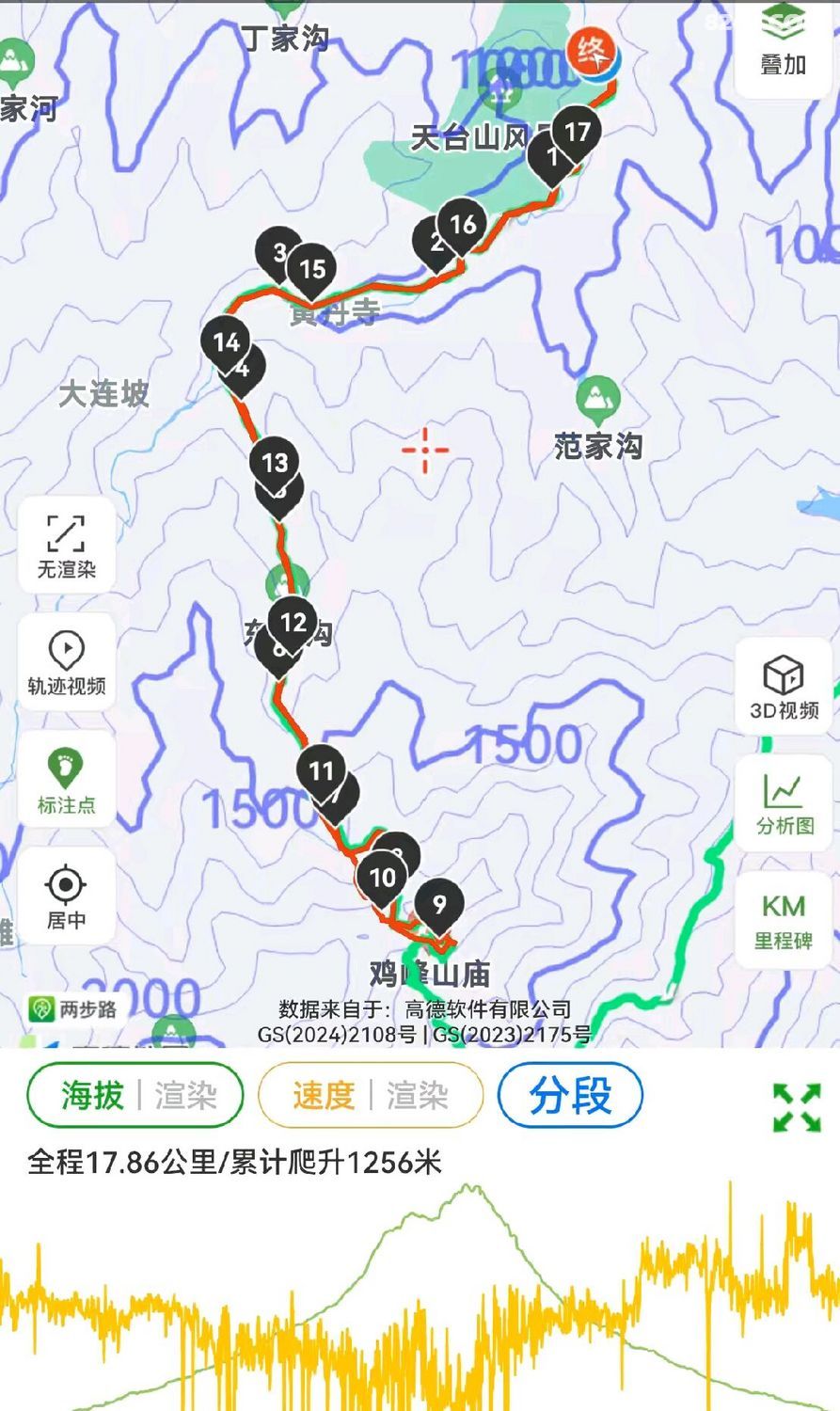Tap kilometer marker 9 near 鸡峰山庙
The width and height of the screenshot is (840, 1411).
click(x=439, y=904)
